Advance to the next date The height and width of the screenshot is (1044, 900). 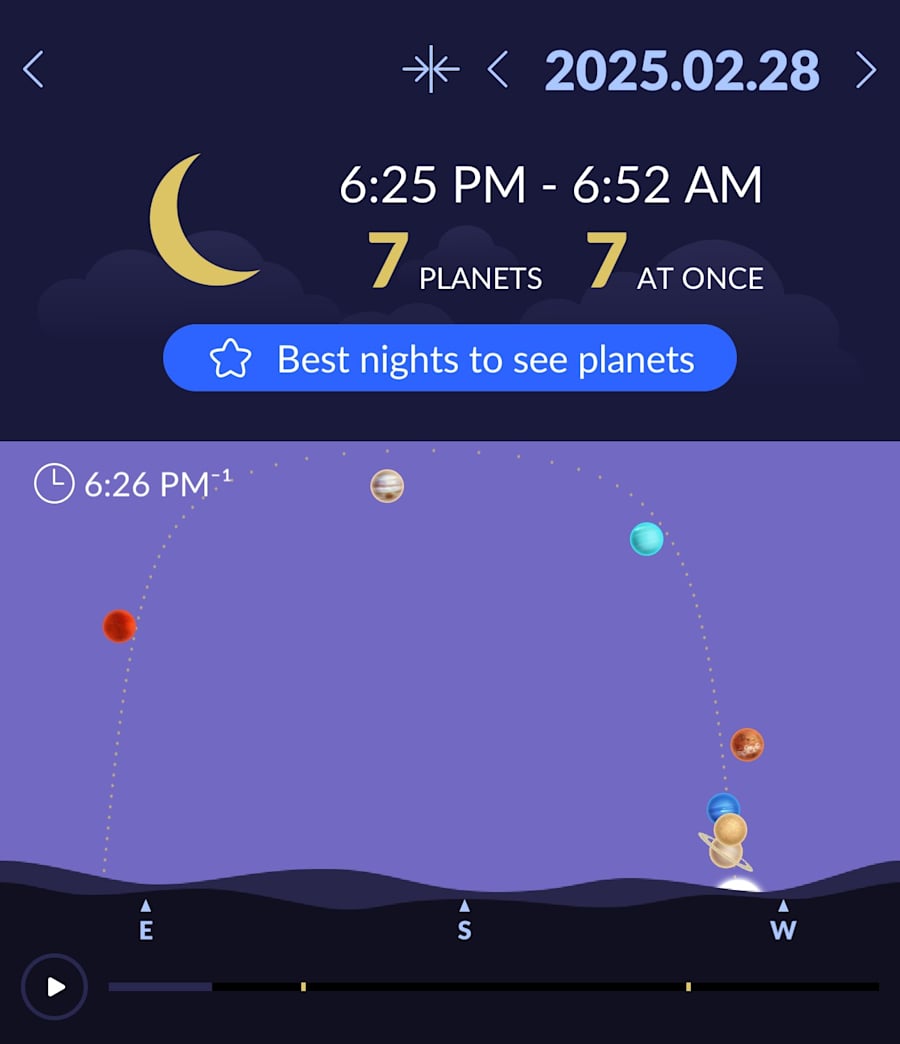[x=865, y=70]
